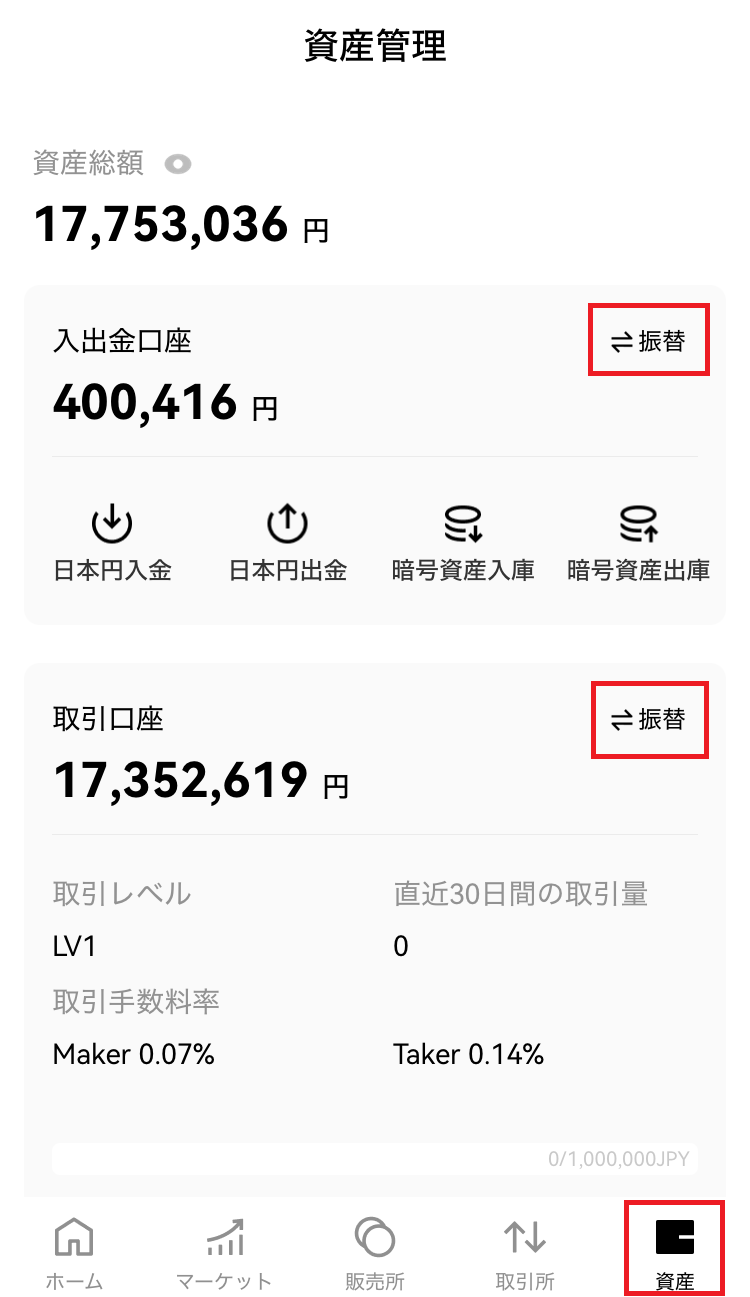
Task: Switch to the マーケット tab
Action: [x=224, y=1253]
